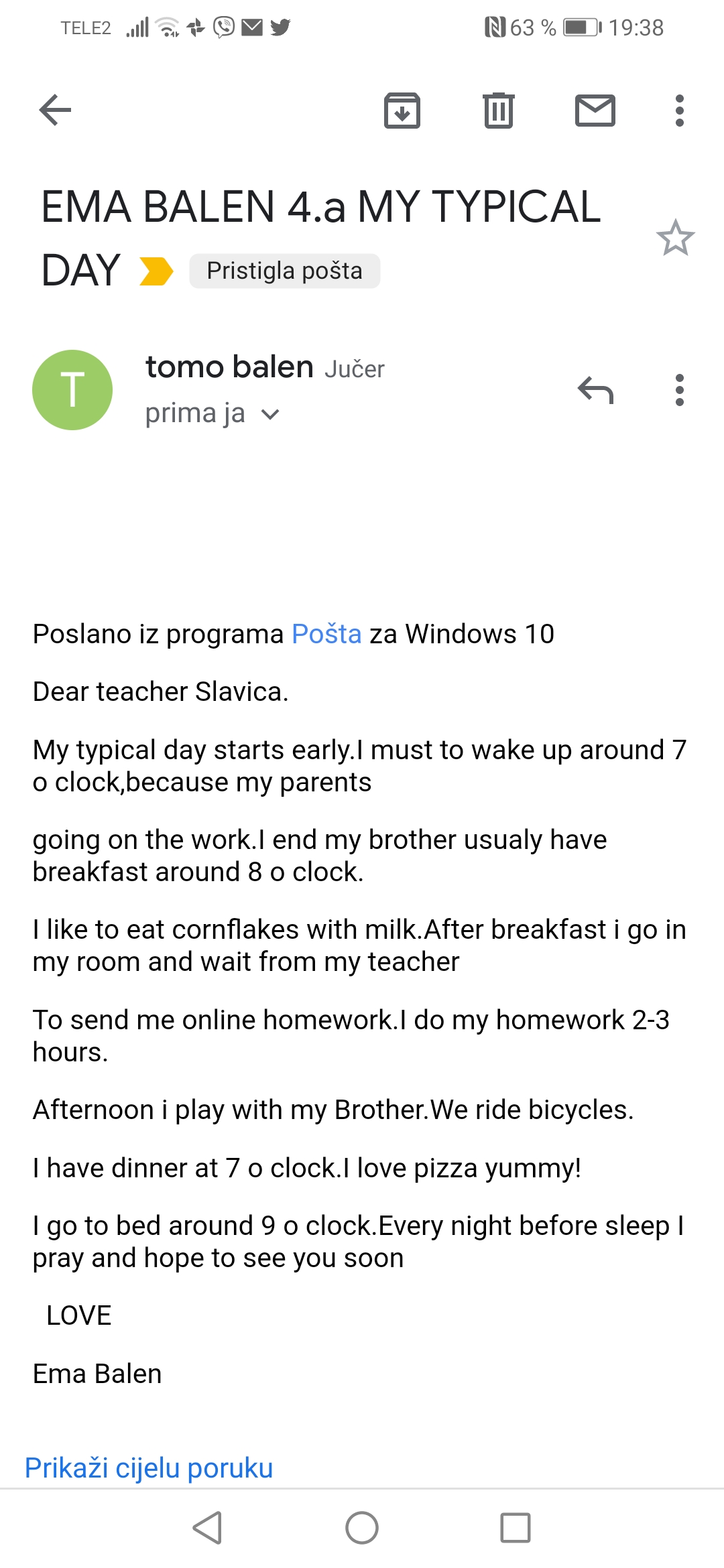Tap the Pristigla pošta label chip
Image resolution: width=724 pixels, height=1568 pixels.
[x=285, y=271]
